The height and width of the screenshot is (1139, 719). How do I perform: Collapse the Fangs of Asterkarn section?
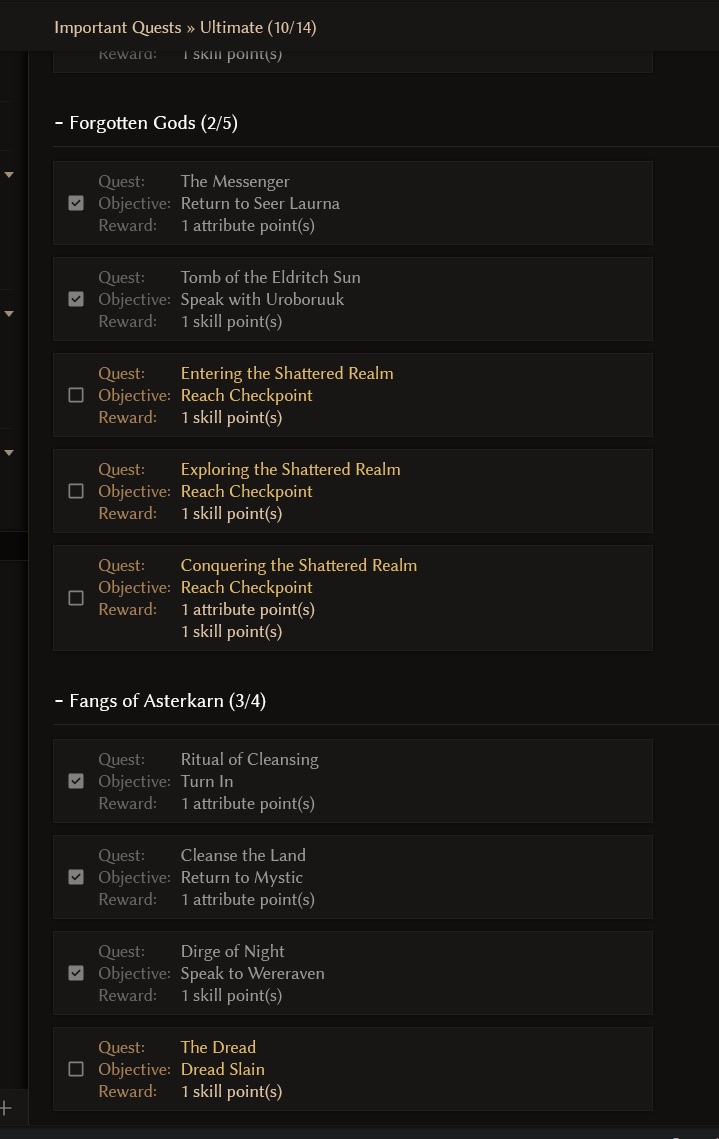(x=59, y=702)
